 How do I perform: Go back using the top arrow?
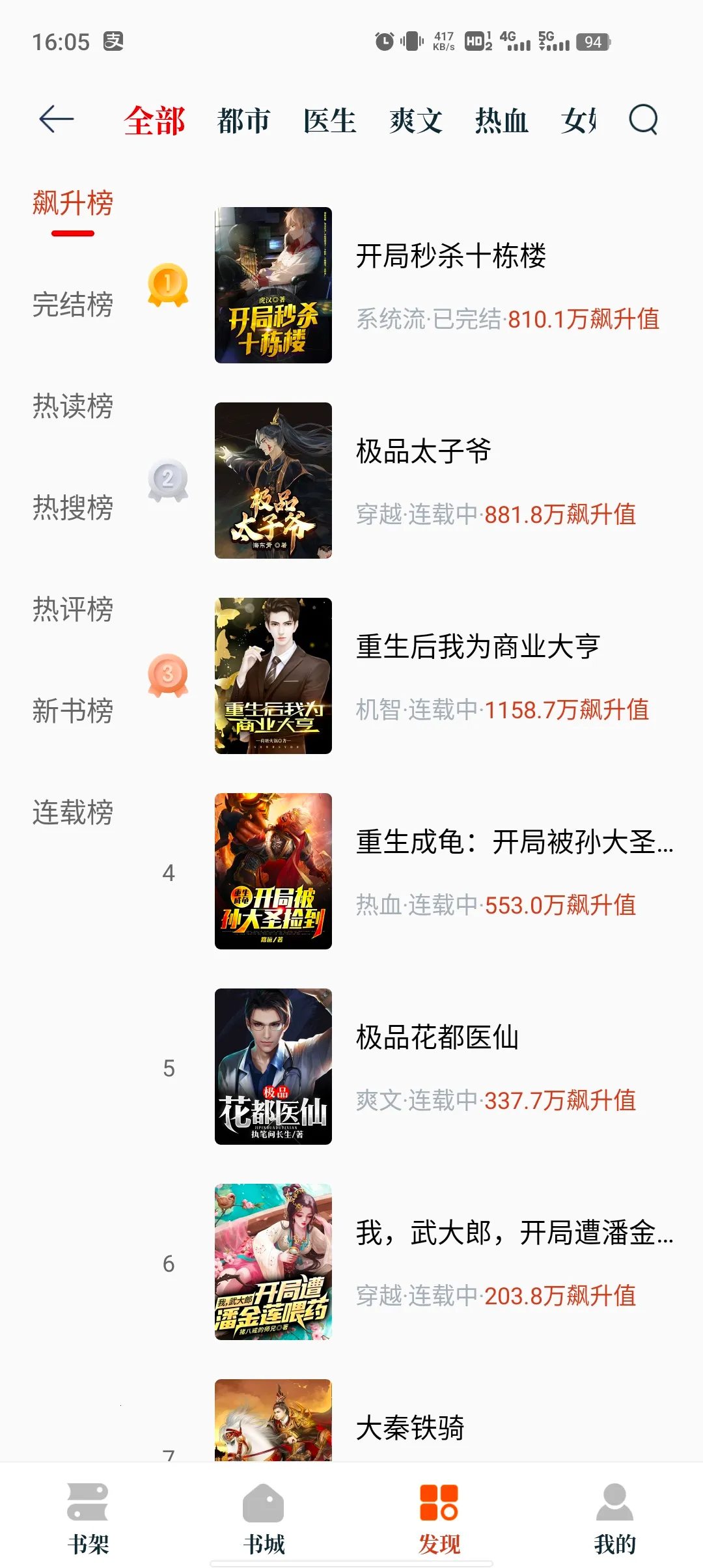pyautogui.click(x=57, y=120)
